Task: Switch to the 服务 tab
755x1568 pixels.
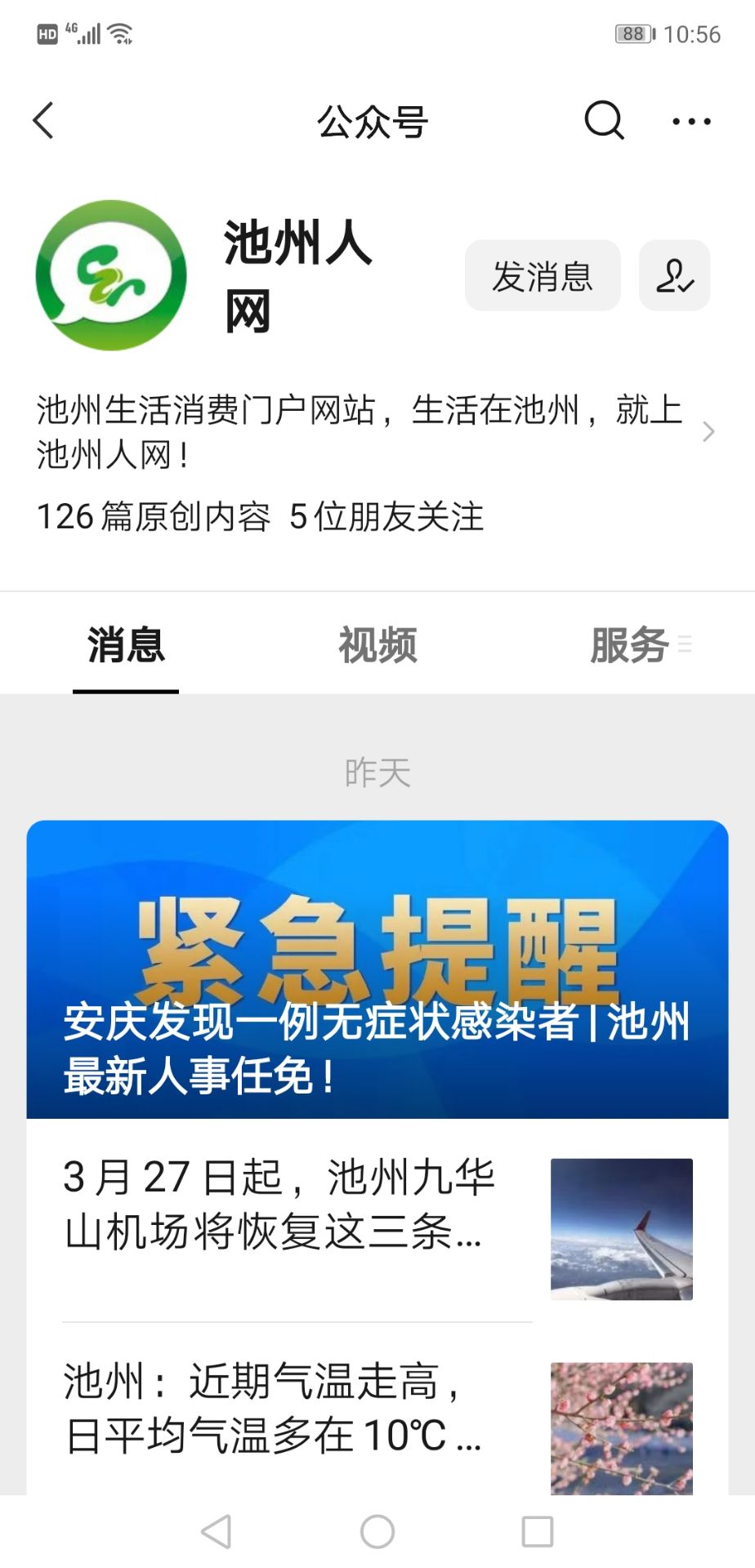Action: pyautogui.click(x=631, y=645)
